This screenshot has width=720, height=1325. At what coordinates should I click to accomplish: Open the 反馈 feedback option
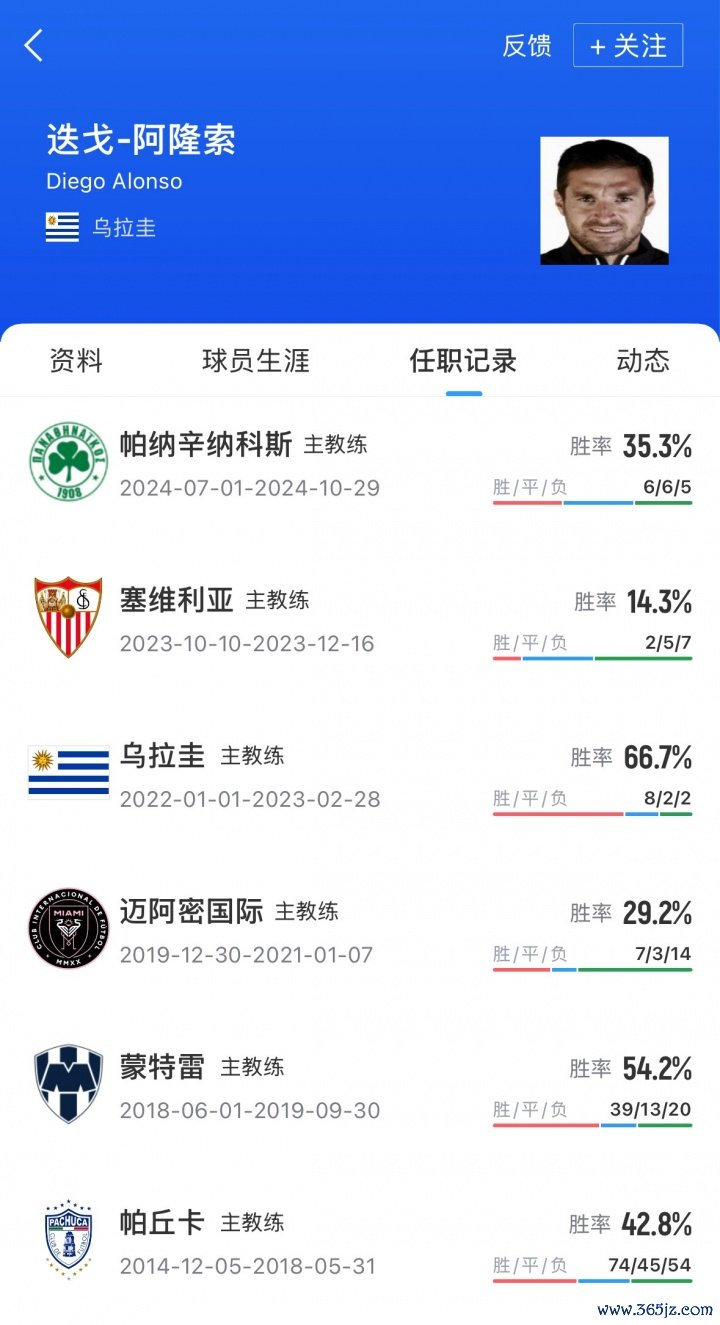coord(526,46)
